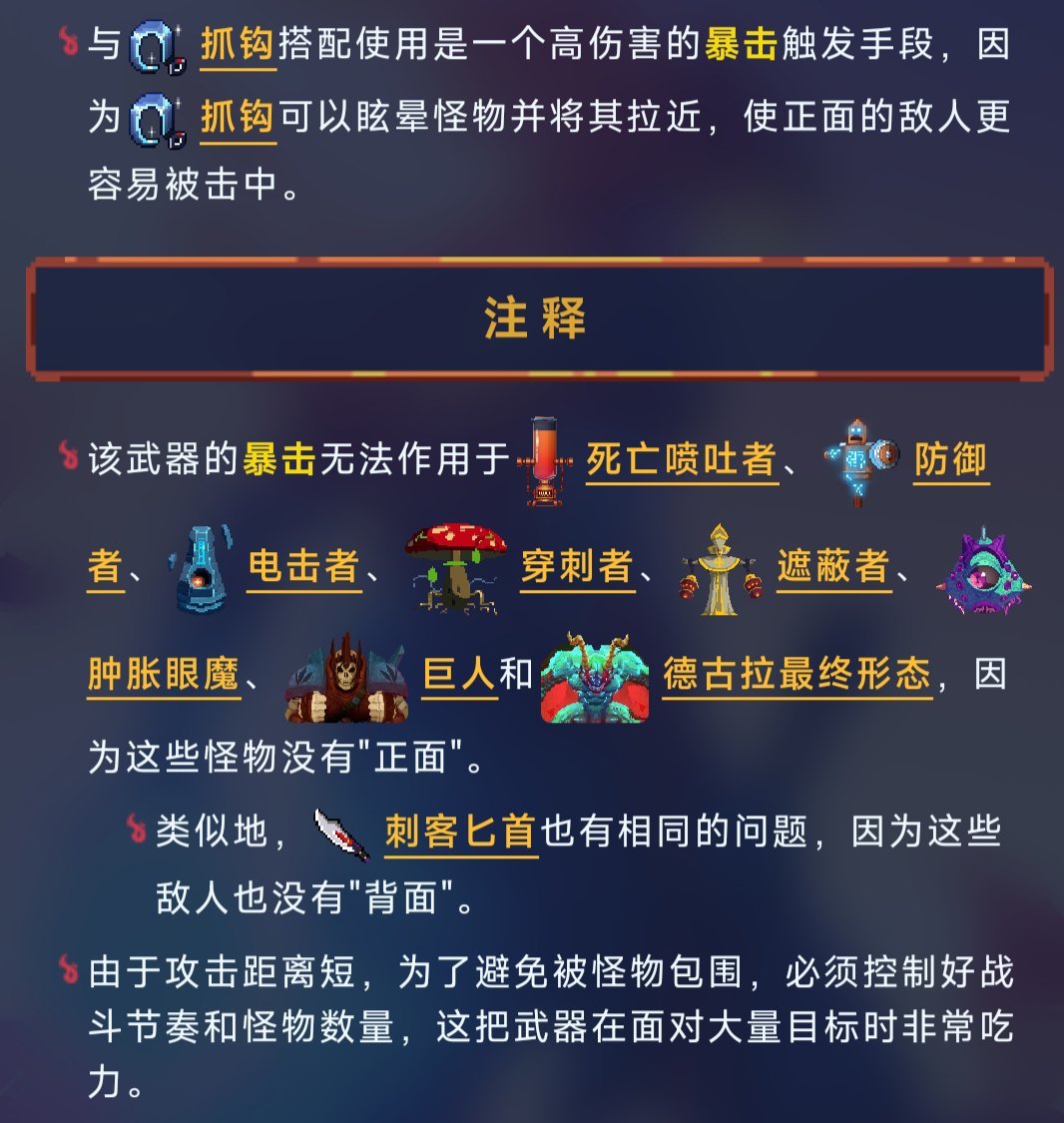The height and width of the screenshot is (1123, 1064).
Task: Open the 刺客匕首 weapon link
Action: [461, 832]
